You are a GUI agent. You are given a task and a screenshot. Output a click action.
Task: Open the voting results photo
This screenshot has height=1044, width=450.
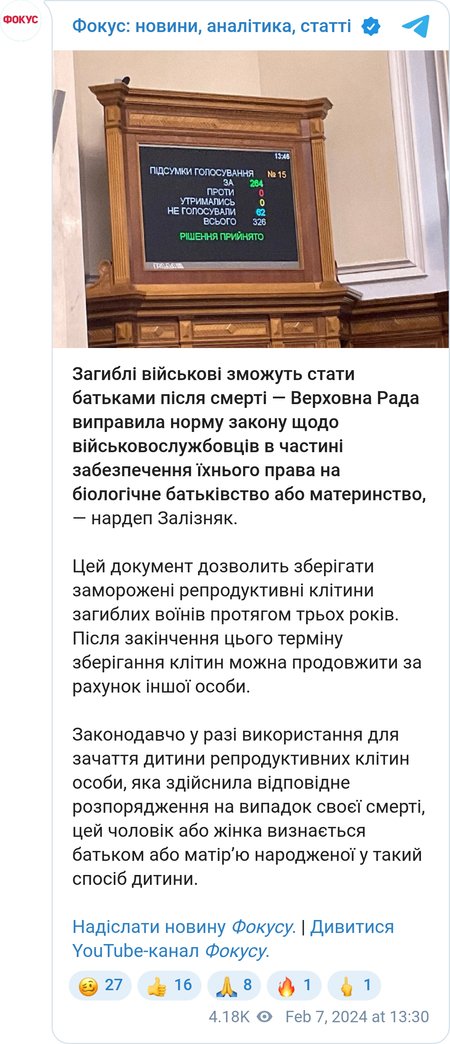(x=251, y=198)
